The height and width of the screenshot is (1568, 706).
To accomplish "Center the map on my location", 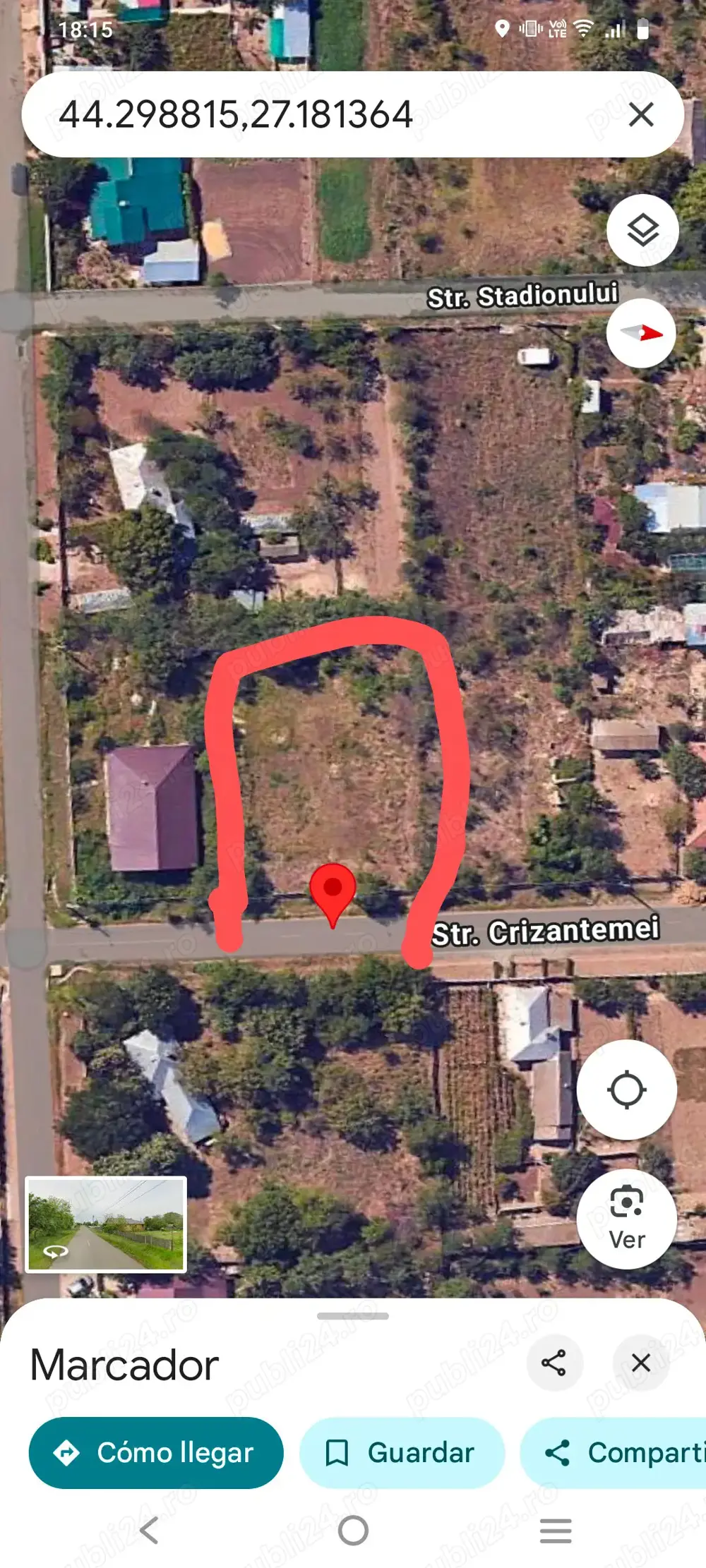I will [626, 1090].
